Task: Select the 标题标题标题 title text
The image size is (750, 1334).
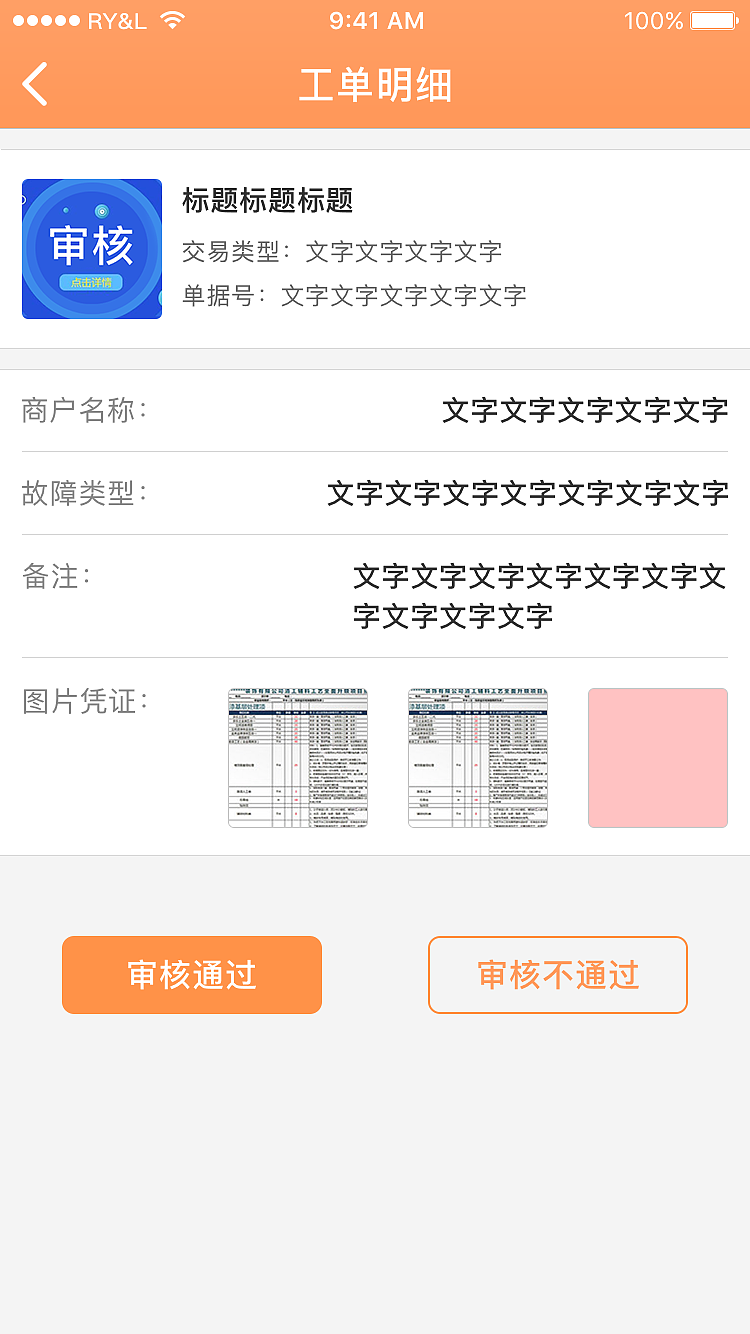Action: click(x=268, y=200)
